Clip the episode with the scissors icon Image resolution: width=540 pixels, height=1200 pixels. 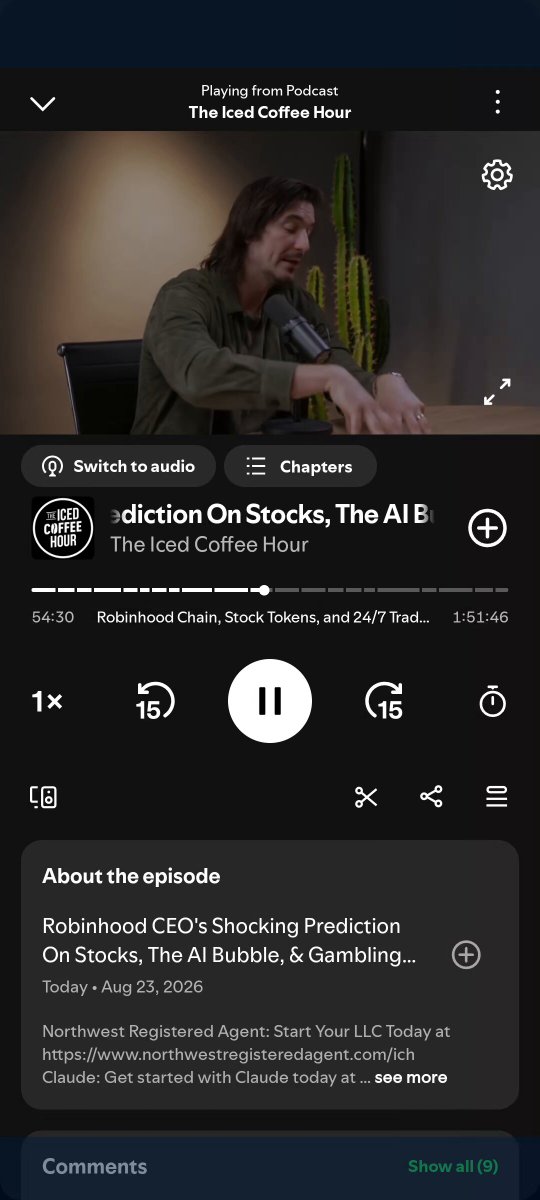click(366, 797)
